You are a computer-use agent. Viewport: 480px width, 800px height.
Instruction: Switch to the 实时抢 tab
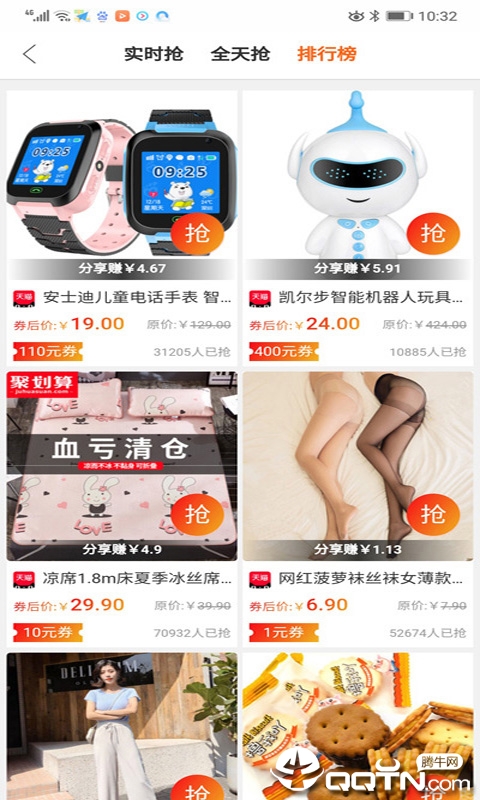click(154, 54)
